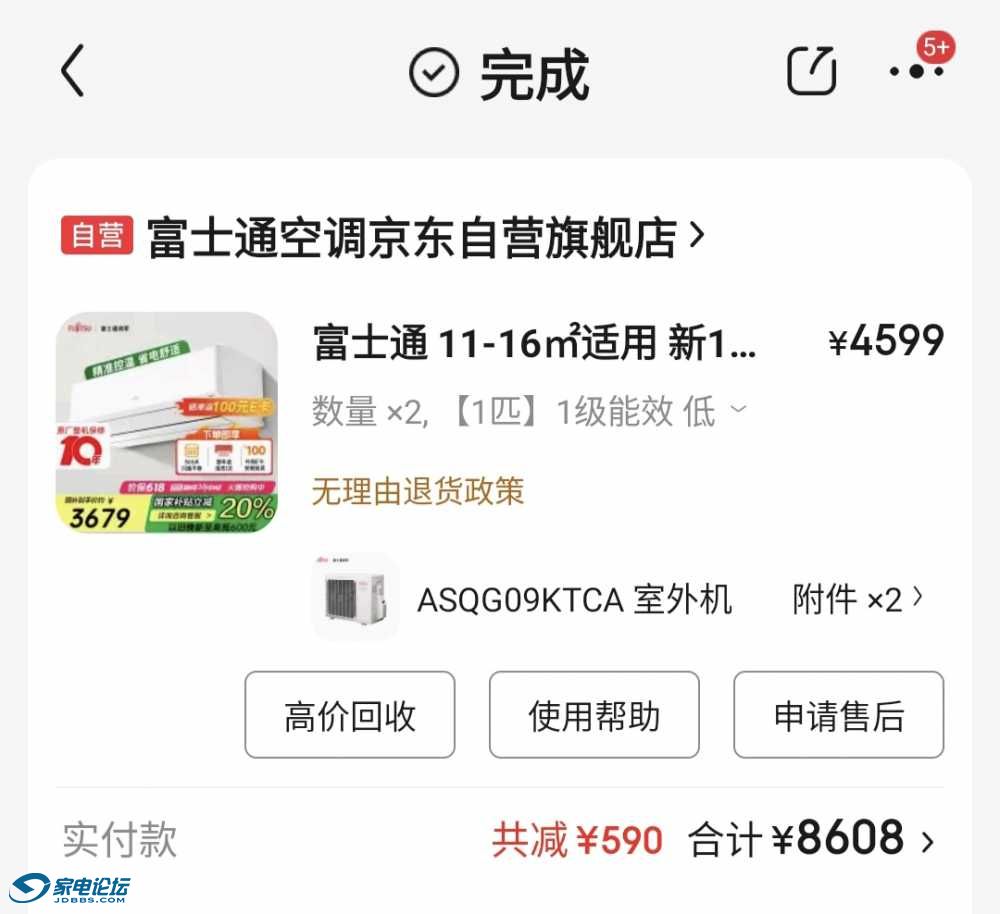Apply for after-sales via 申请售后
Image resolution: width=1000 pixels, height=914 pixels.
click(838, 715)
